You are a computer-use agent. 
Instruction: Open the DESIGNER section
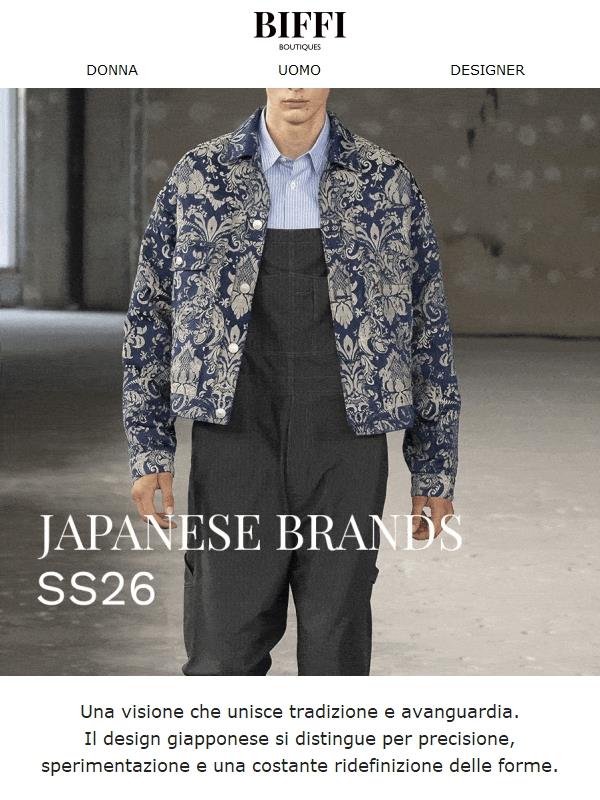[487, 70]
